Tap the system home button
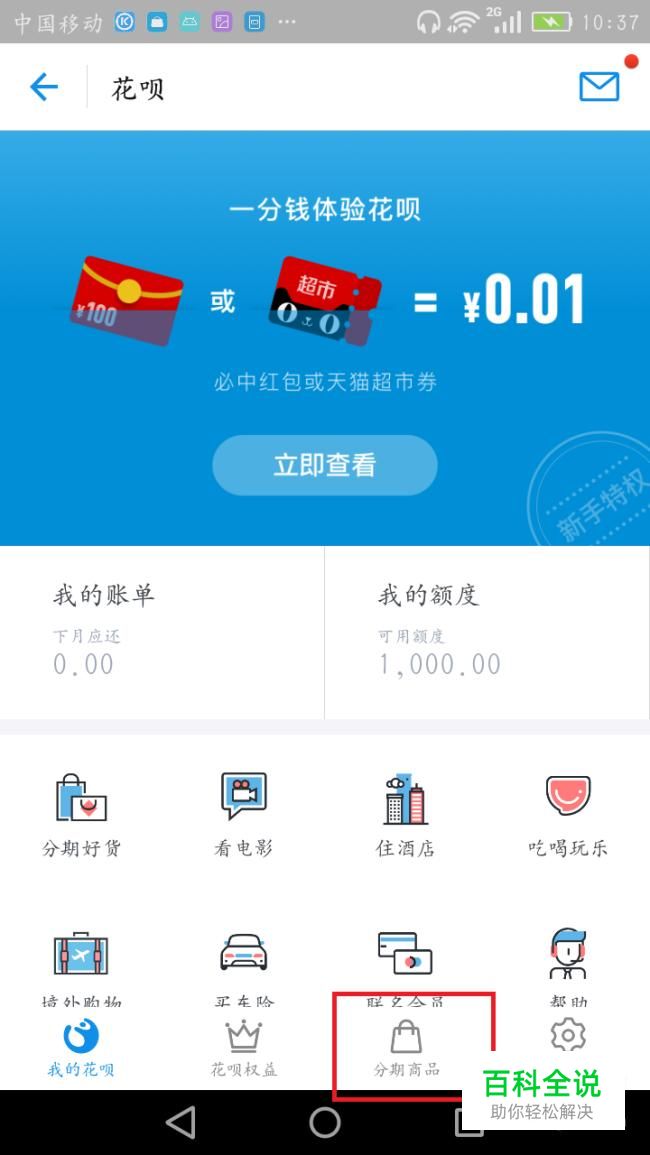650x1155 pixels. pyautogui.click(x=325, y=1122)
